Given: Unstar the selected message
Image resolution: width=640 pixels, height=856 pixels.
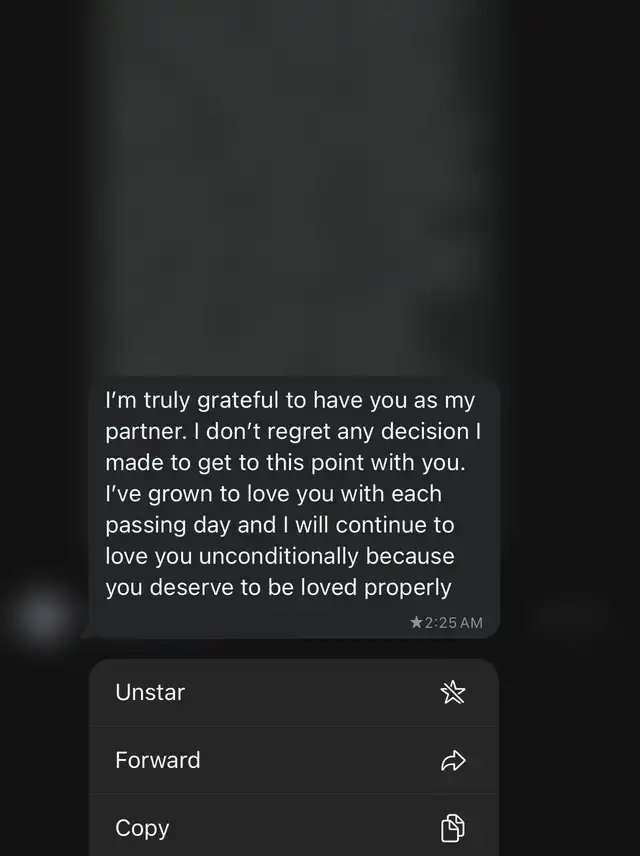Looking at the screenshot, I should (x=293, y=692).
